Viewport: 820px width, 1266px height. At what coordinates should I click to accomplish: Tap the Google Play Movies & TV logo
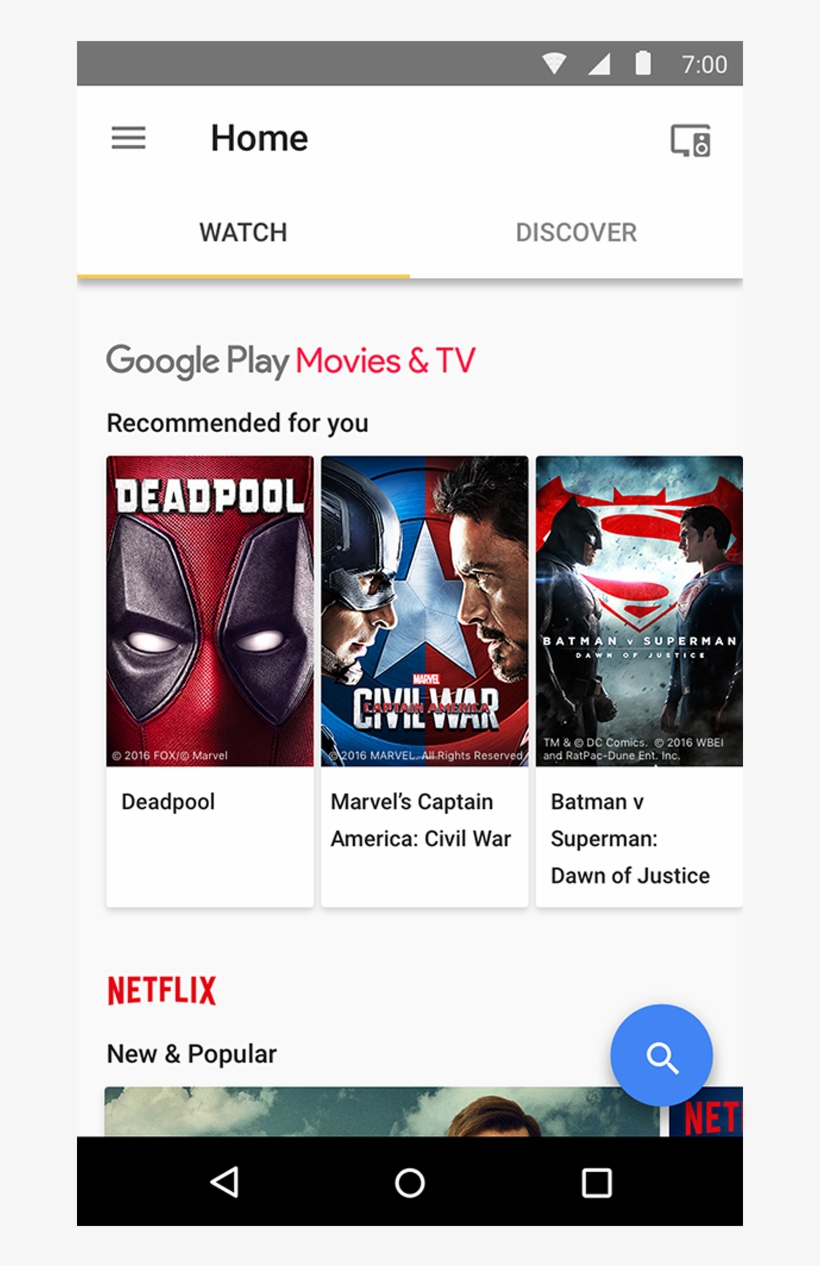[290, 360]
